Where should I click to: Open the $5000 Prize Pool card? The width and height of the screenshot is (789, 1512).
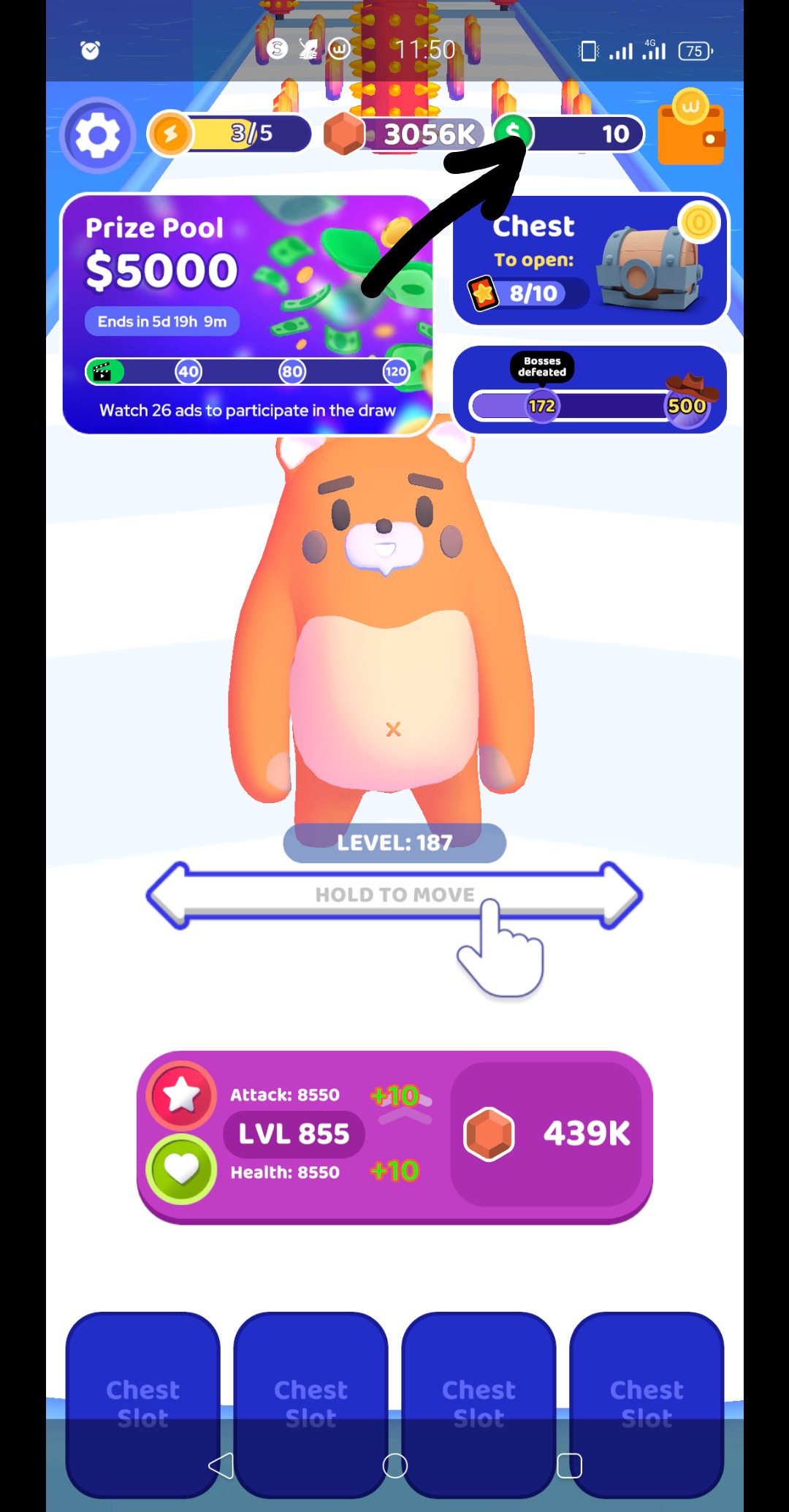pyautogui.click(x=246, y=314)
